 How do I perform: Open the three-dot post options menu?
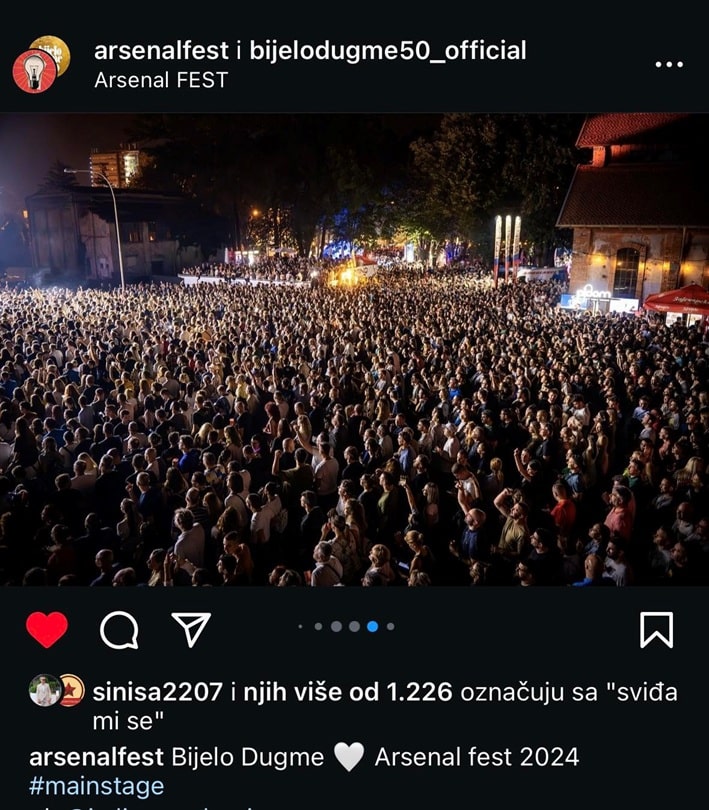pos(669,64)
